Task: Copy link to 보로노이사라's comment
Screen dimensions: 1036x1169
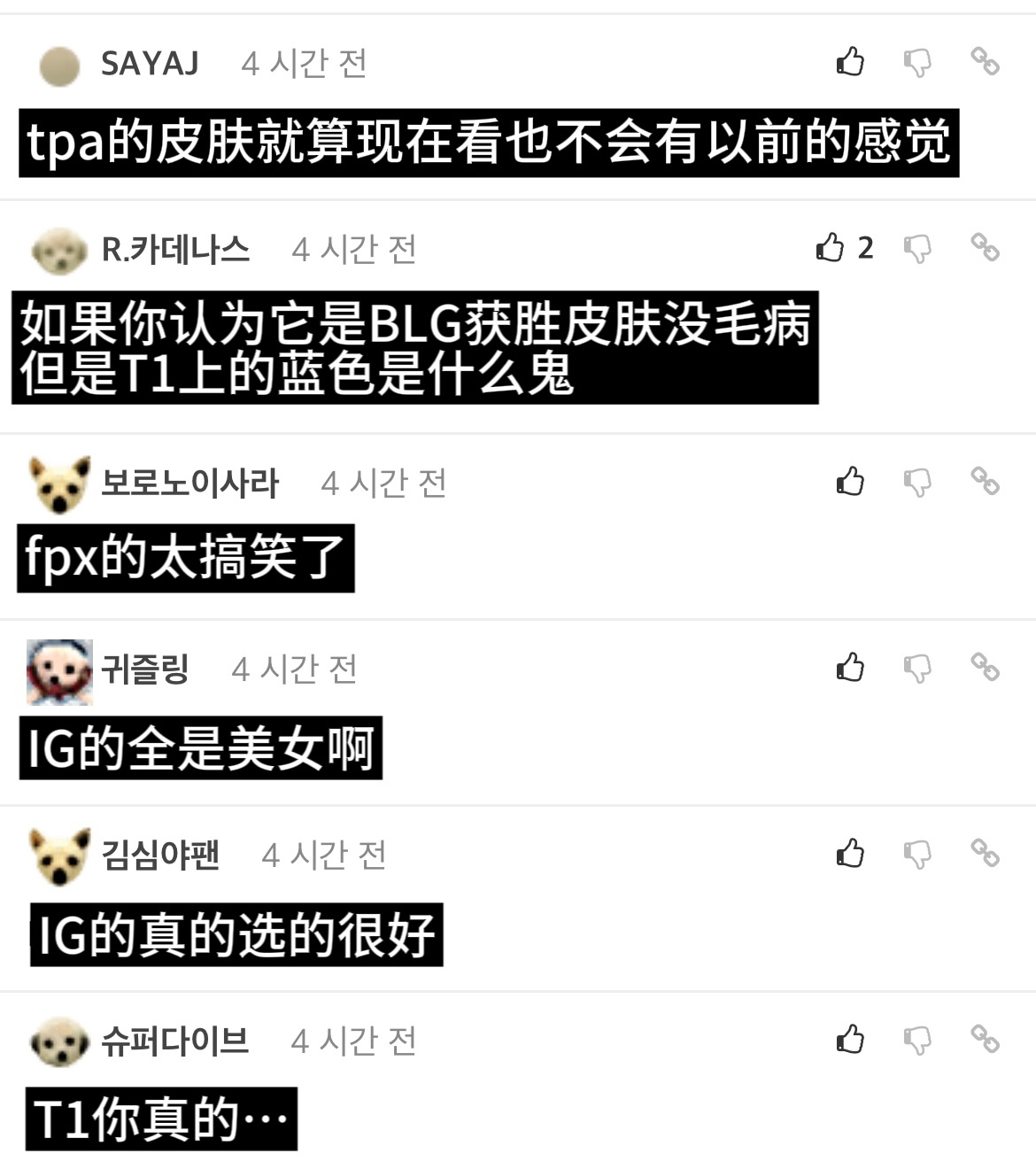Action: [x=985, y=481]
